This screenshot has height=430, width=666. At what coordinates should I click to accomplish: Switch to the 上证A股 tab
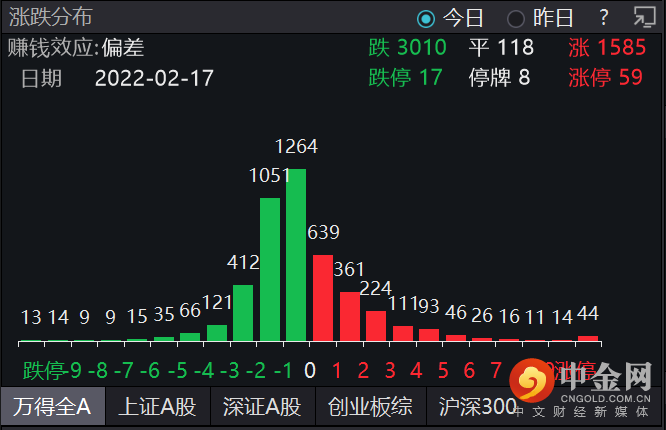(157, 406)
